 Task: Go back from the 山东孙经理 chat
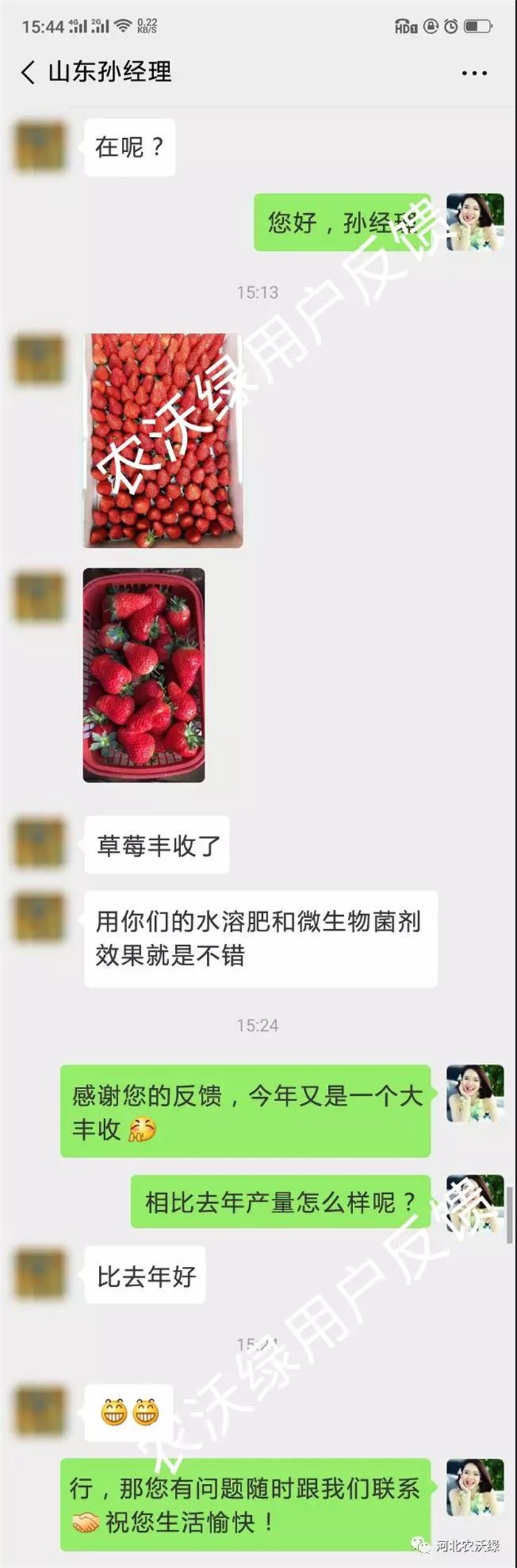pyautogui.click(x=28, y=72)
